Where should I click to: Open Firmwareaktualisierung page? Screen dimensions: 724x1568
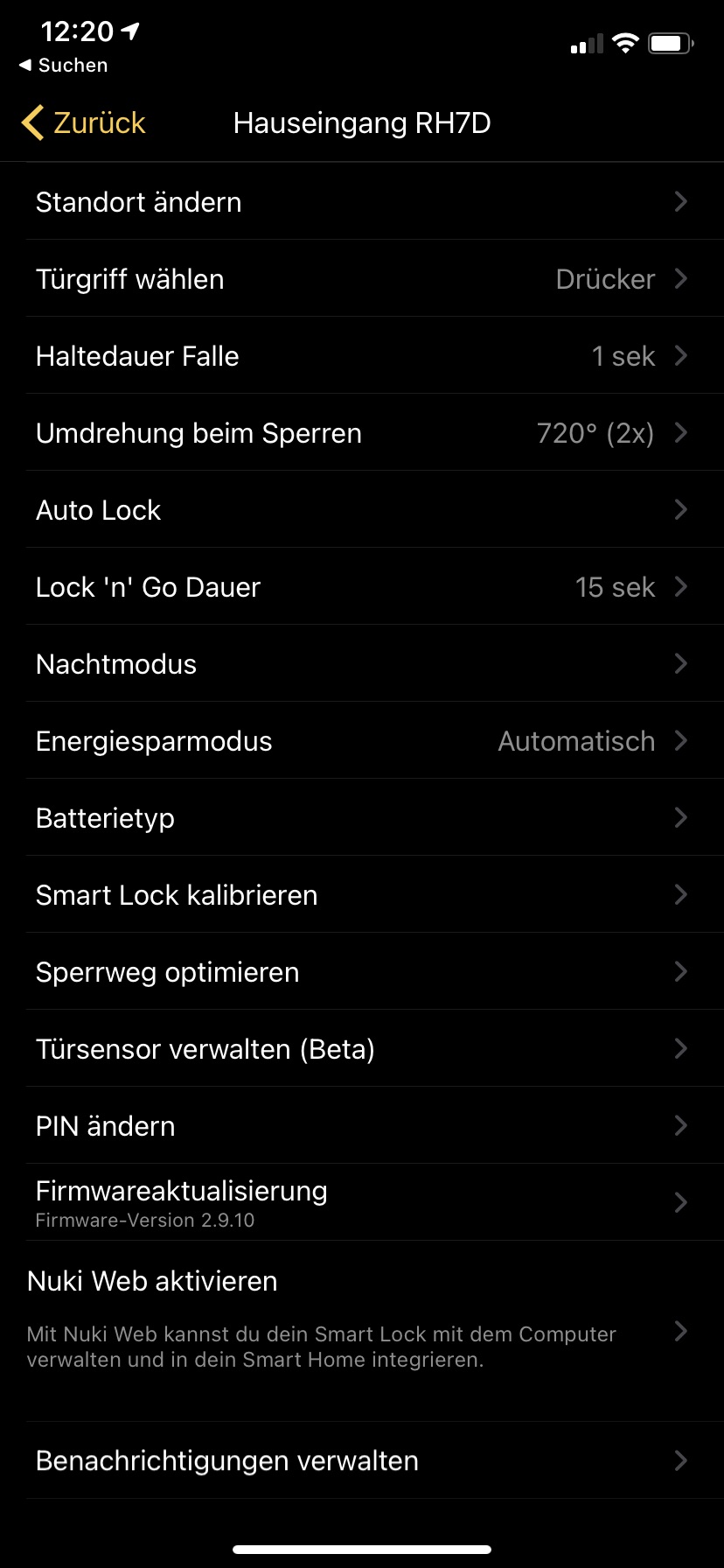tap(362, 1202)
